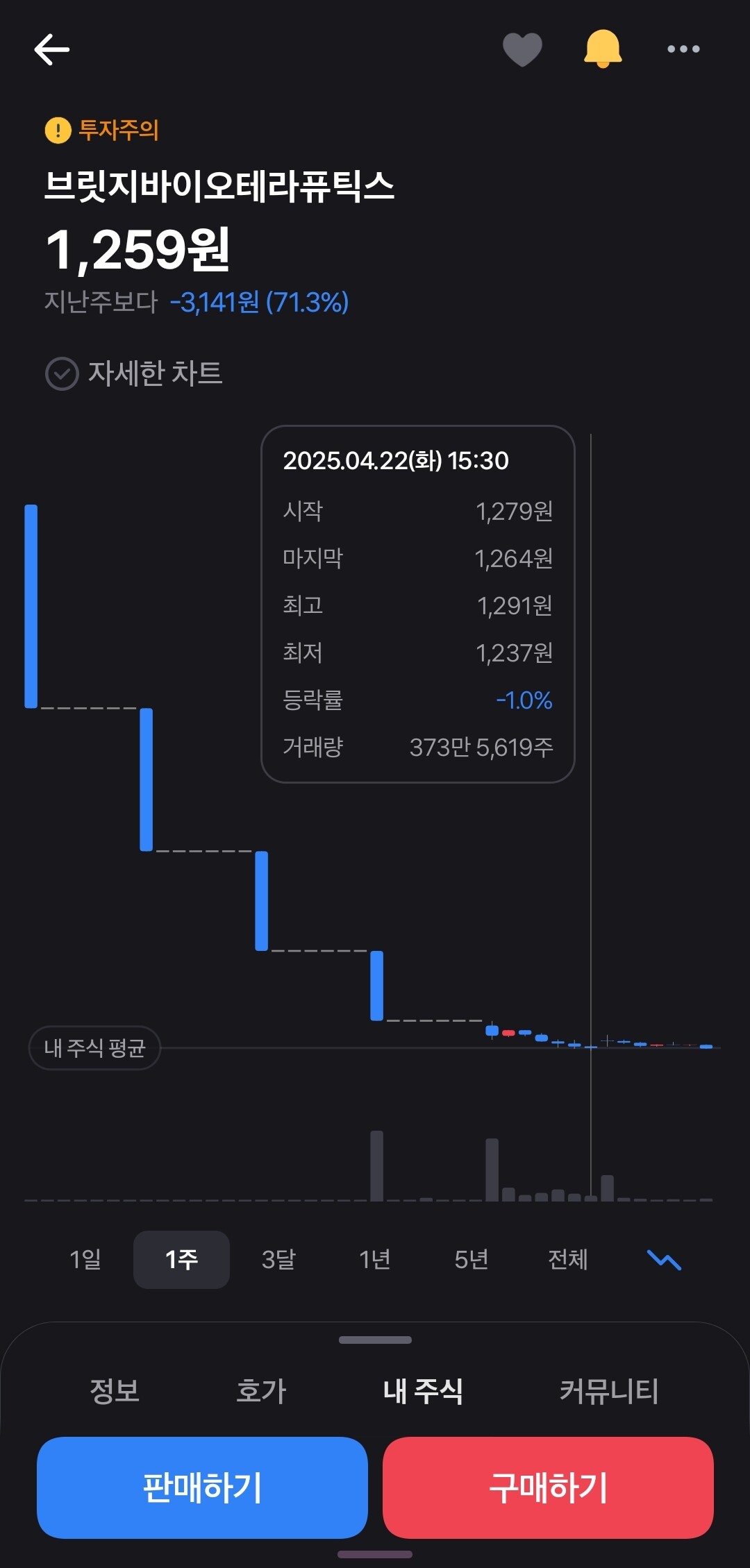Tap the 구매하기 buy button
750x1568 pixels.
[548, 1487]
